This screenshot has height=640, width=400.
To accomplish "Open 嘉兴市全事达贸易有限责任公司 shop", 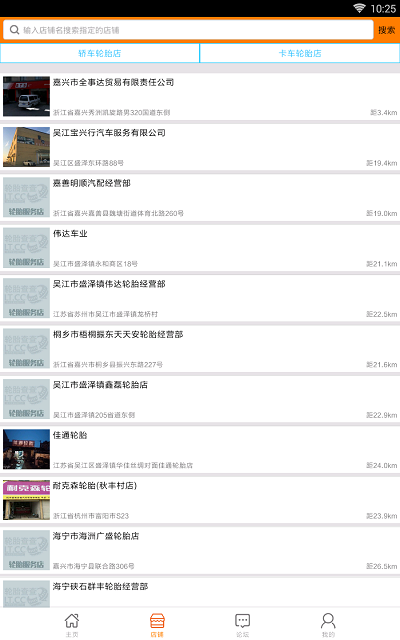I will pyautogui.click(x=200, y=97).
